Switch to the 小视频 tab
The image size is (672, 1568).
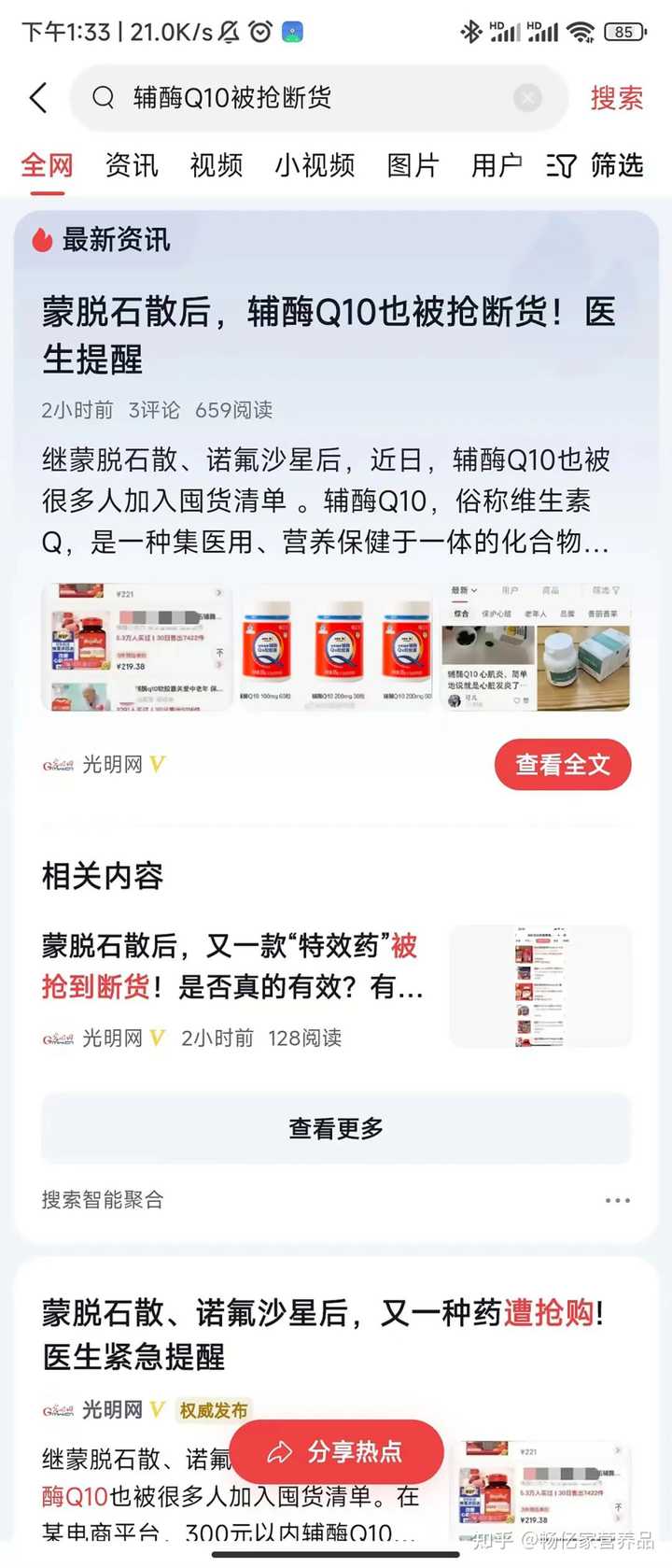(x=315, y=166)
